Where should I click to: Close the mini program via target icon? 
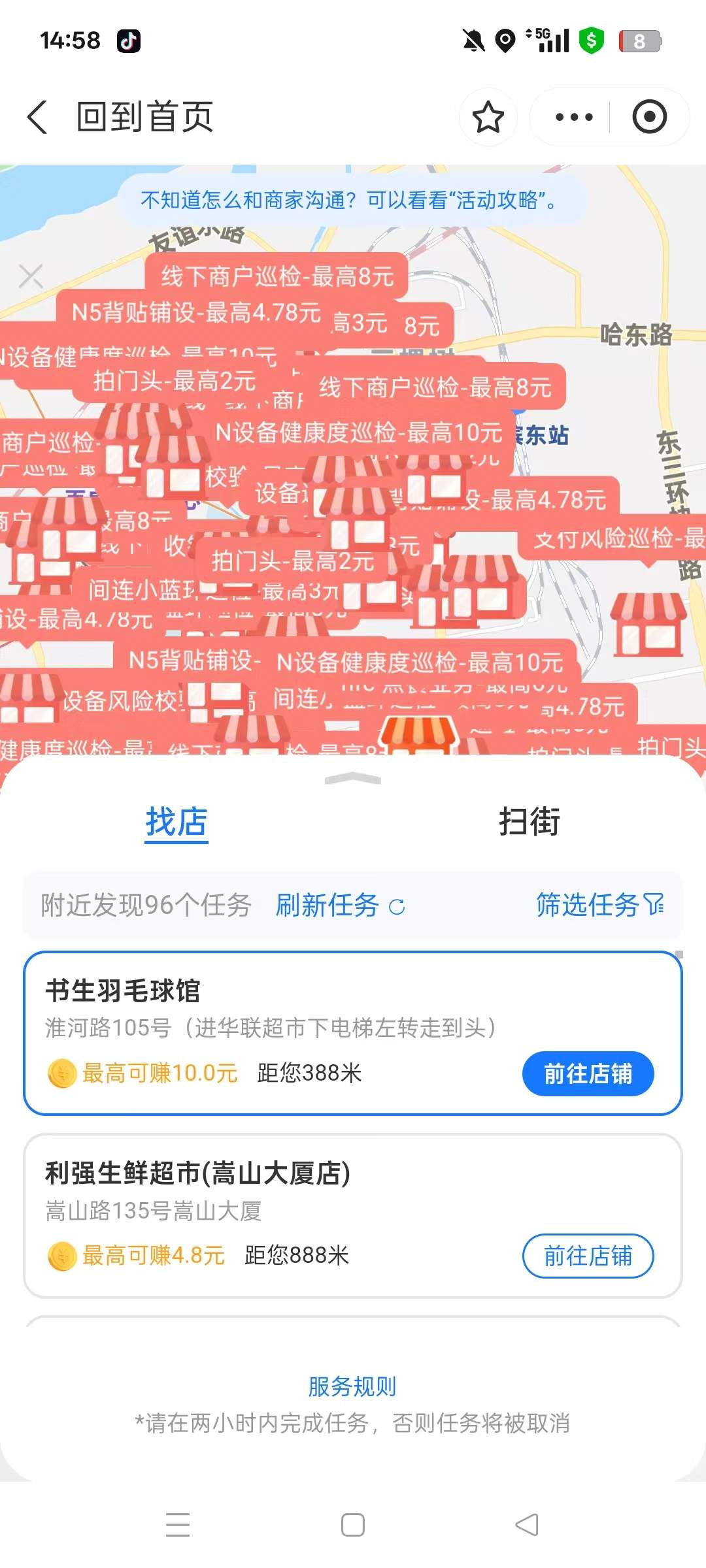649,118
